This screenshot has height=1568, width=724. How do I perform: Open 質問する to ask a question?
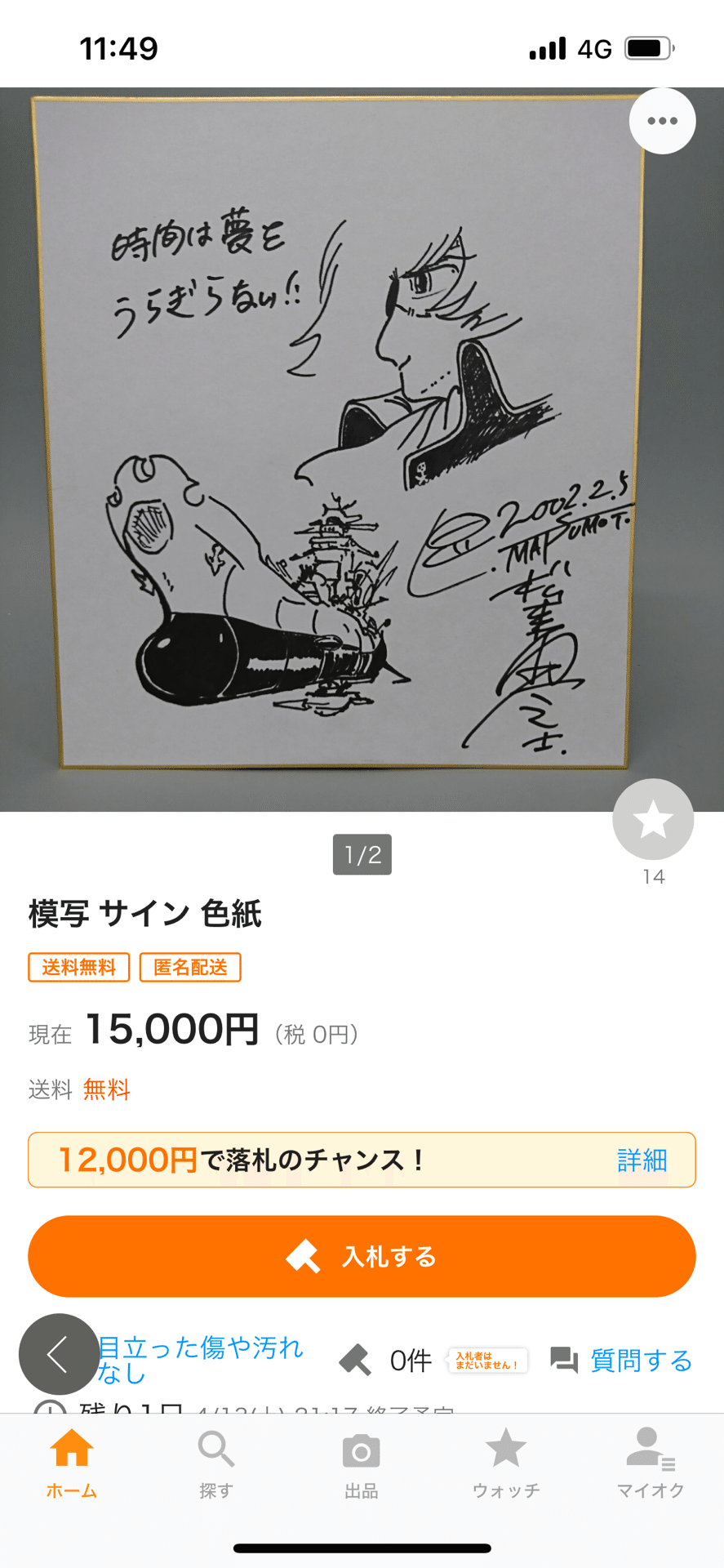point(641,1354)
